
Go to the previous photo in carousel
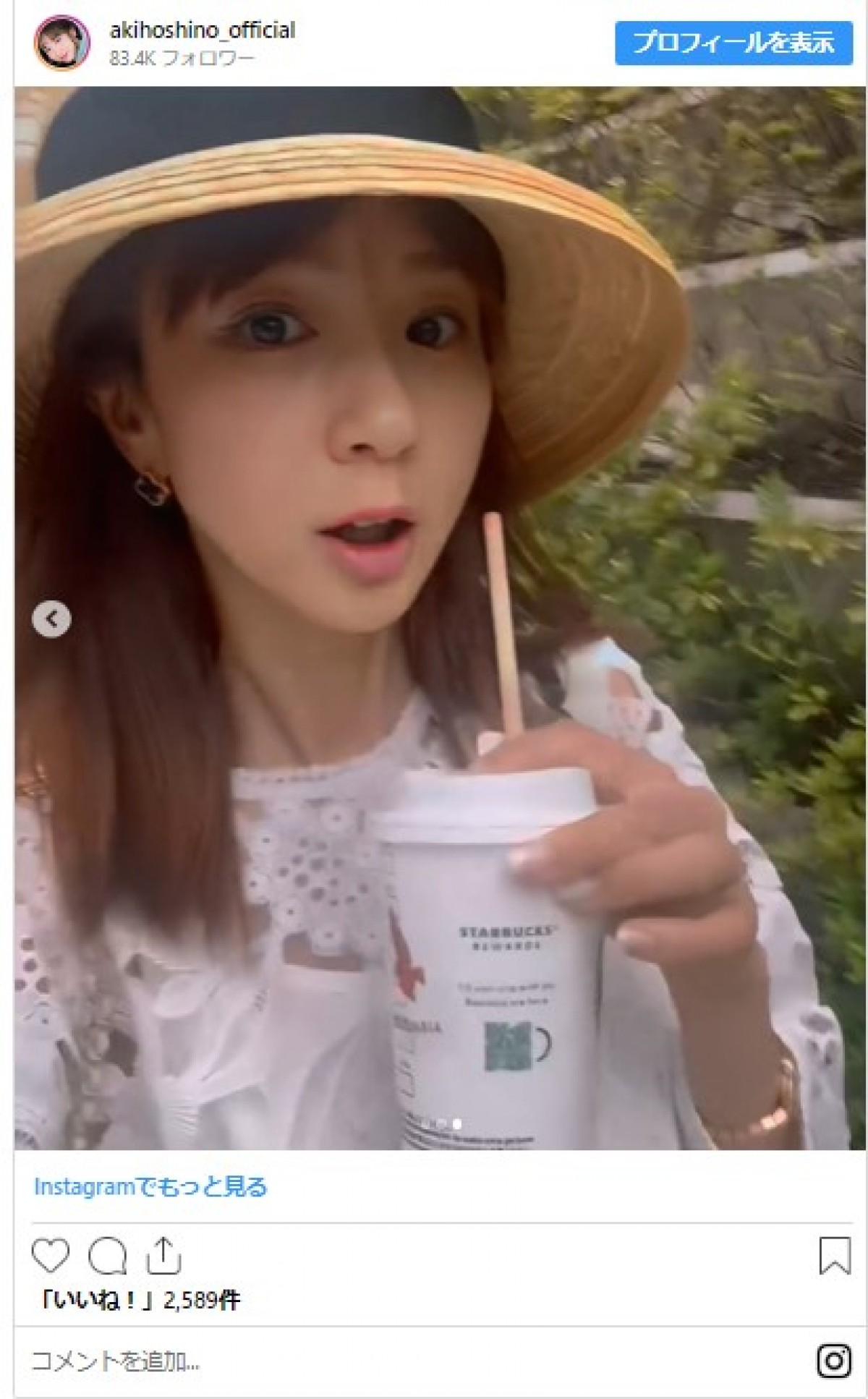(51, 619)
